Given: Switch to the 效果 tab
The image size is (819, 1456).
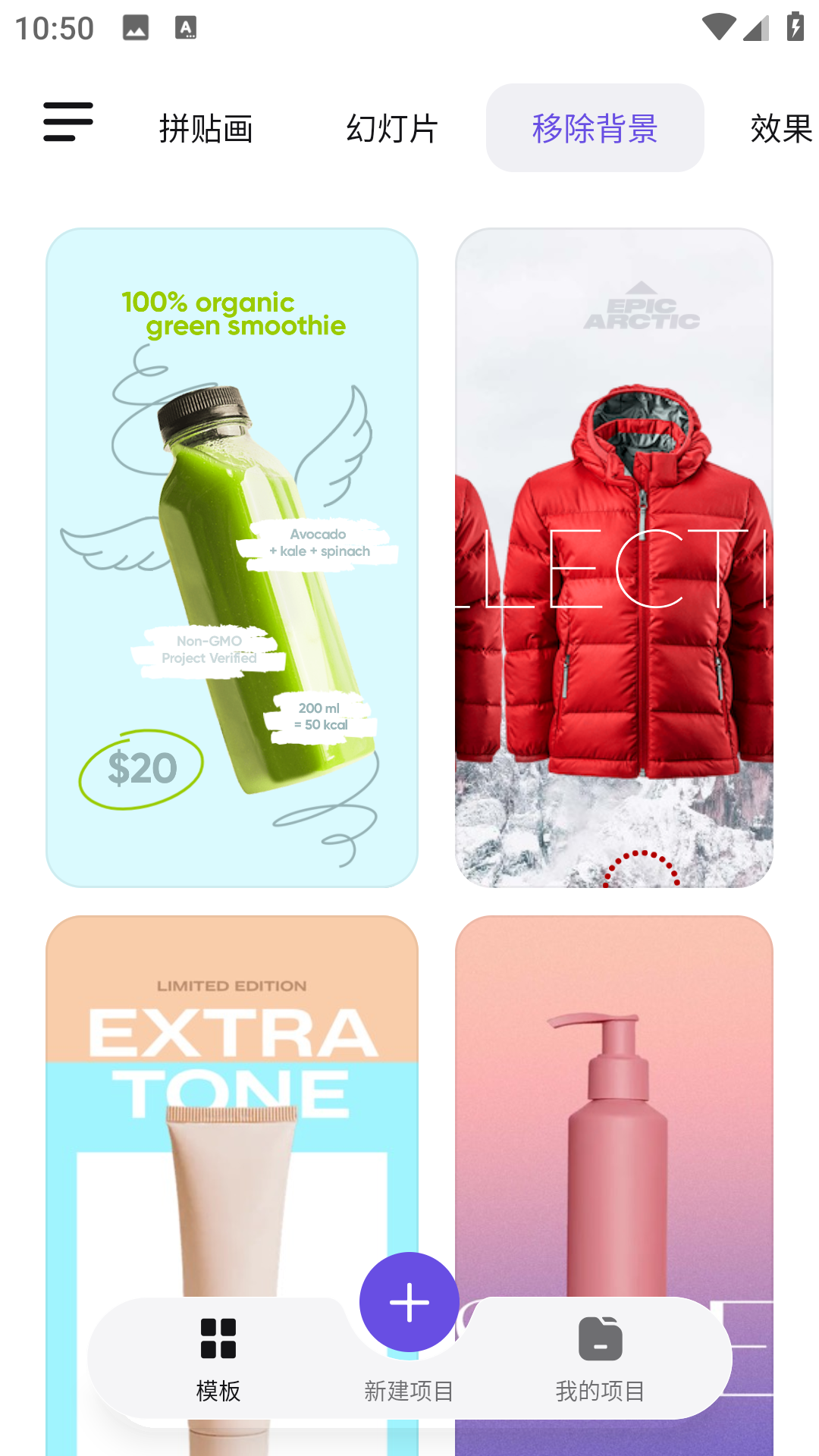Looking at the screenshot, I should (780, 128).
